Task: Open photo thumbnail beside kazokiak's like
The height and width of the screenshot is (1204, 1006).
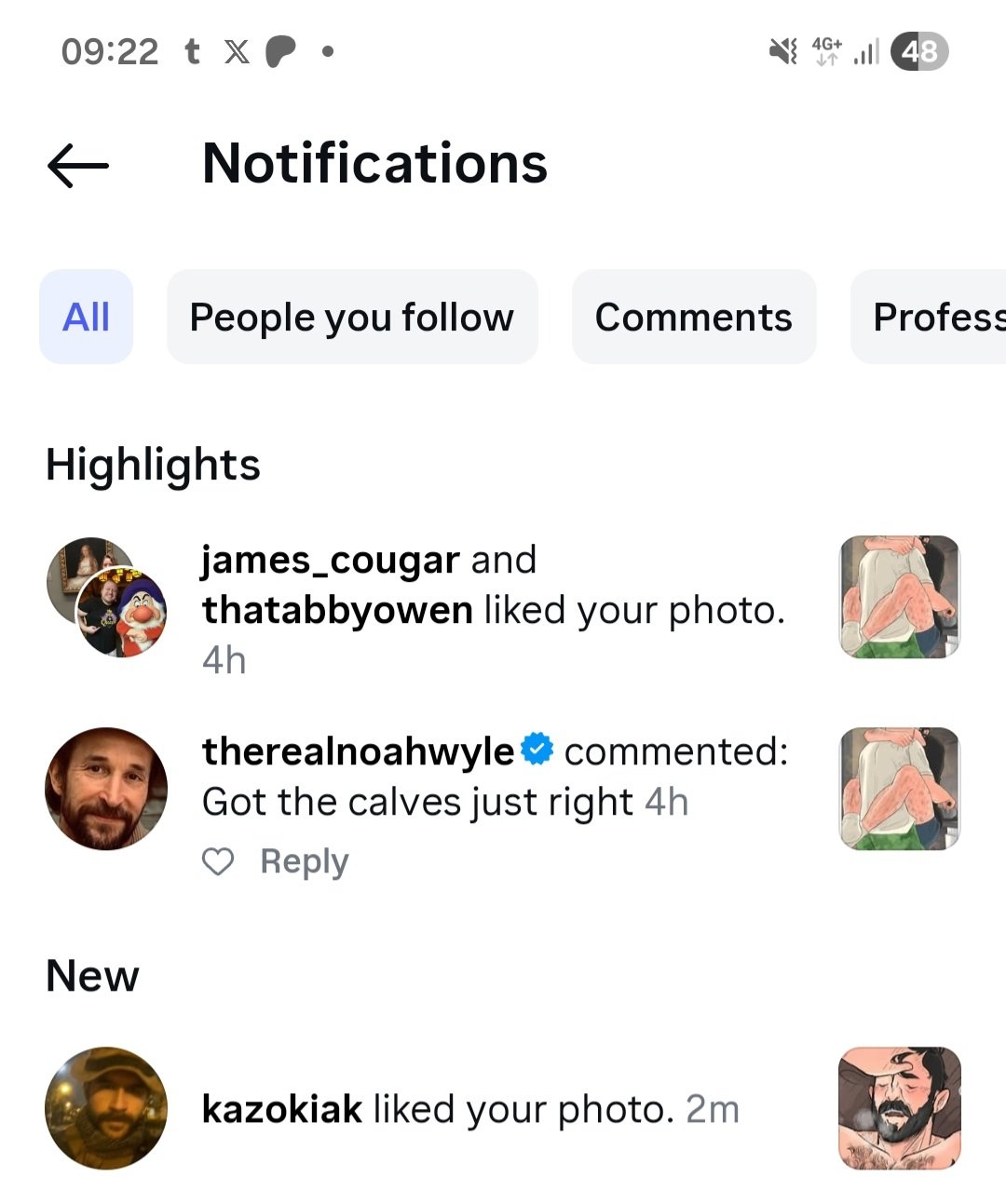Action: pyautogui.click(x=899, y=1108)
